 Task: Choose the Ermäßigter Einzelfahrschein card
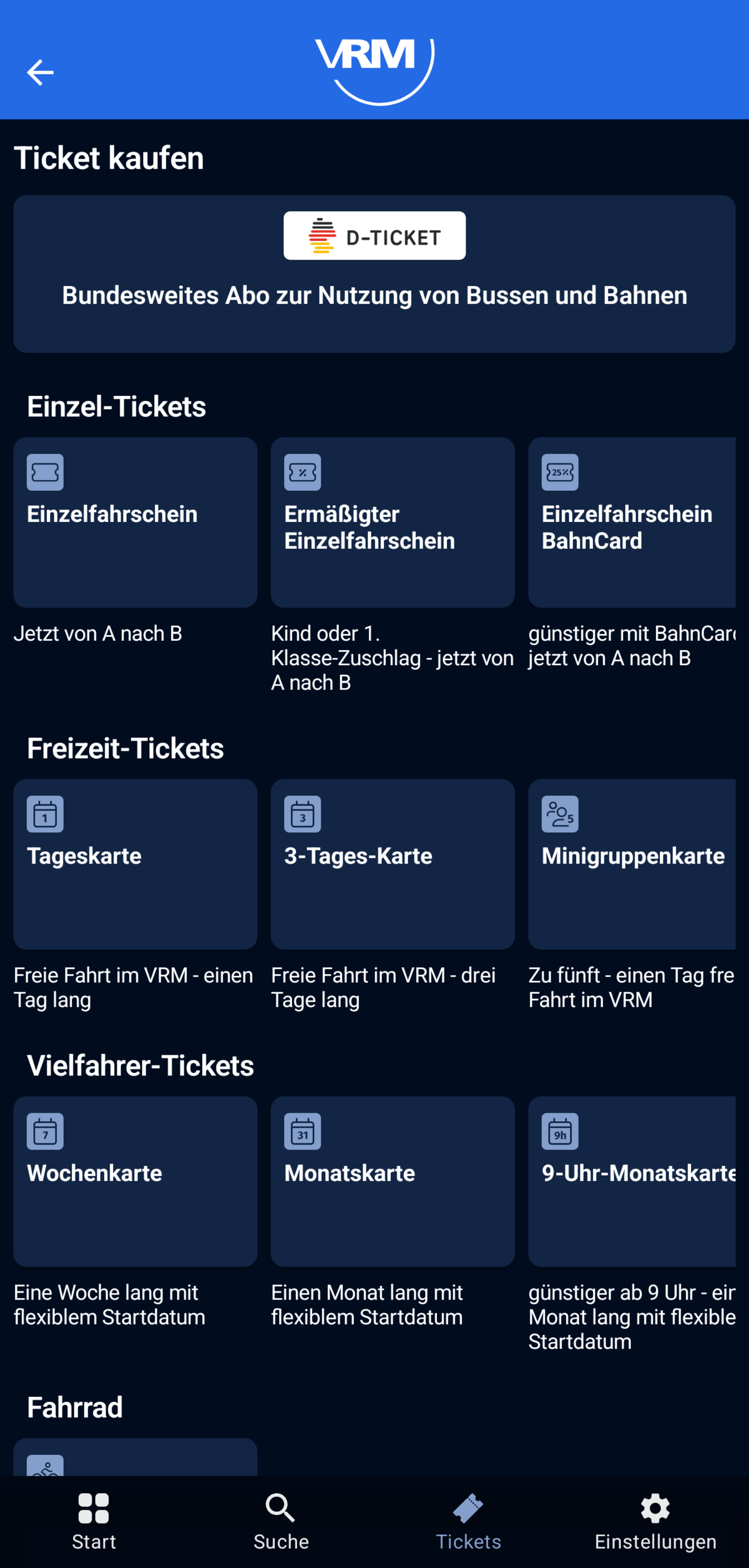coord(393,523)
